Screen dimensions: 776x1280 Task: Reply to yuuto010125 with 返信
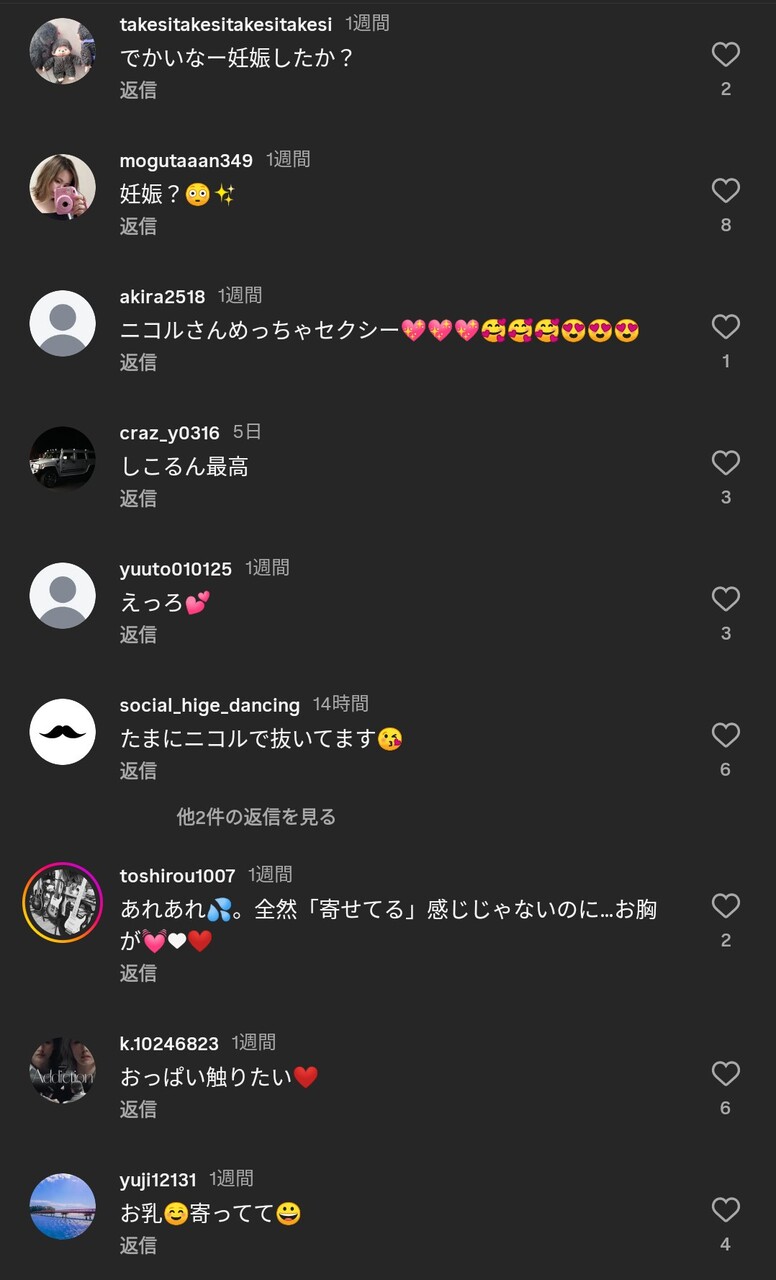[x=138, y=634]
